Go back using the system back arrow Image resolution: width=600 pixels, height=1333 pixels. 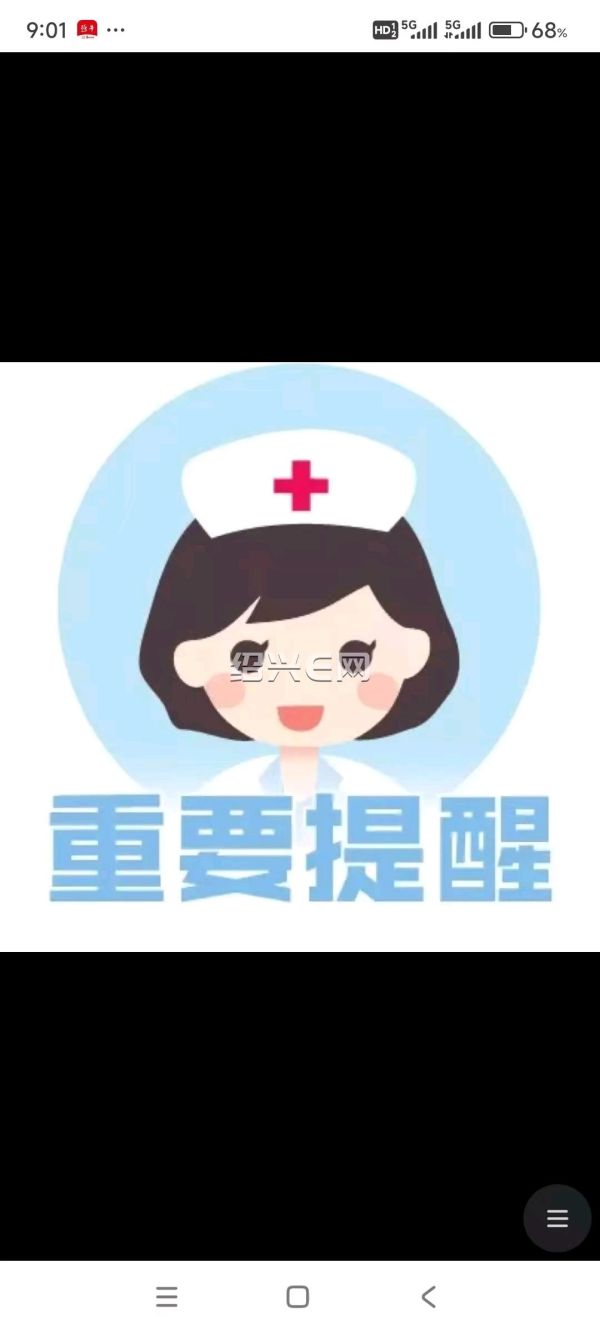click(x=429, y=1297)
